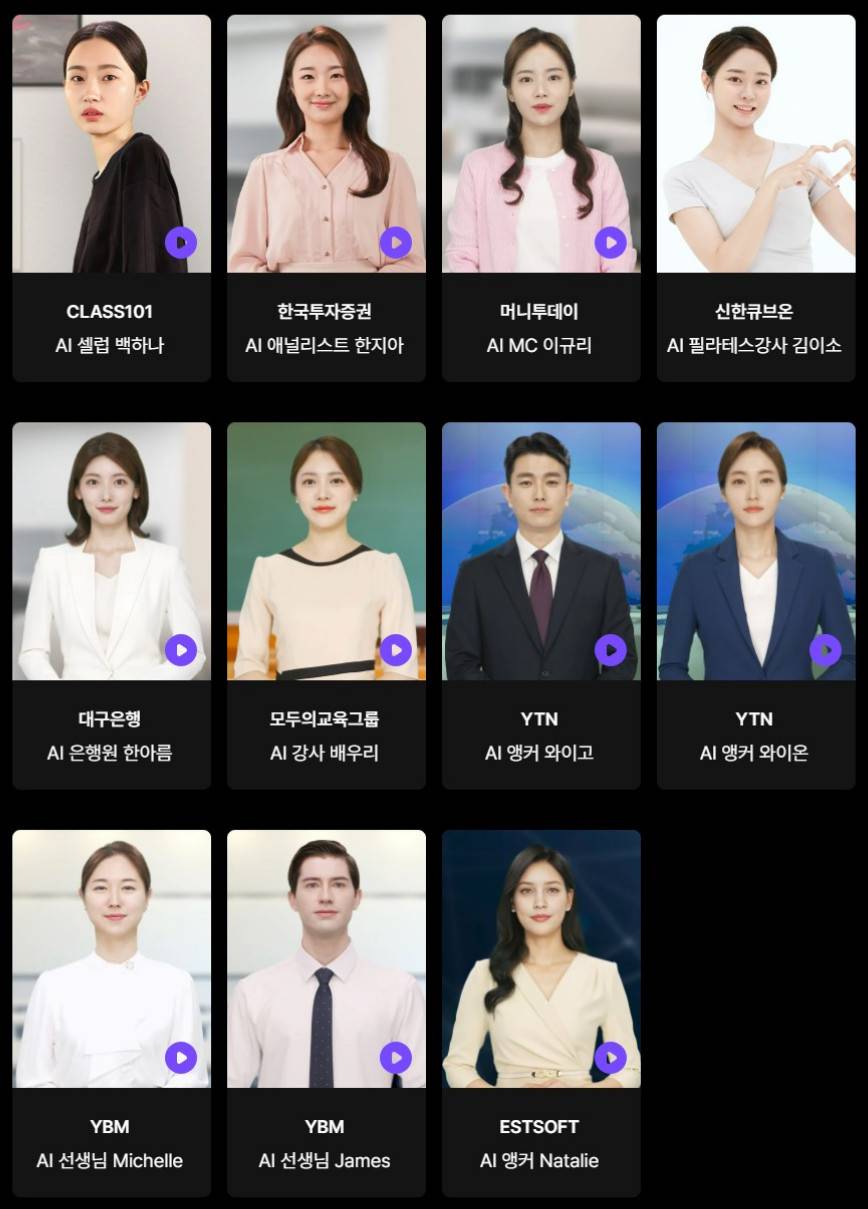Play YTN AI 앵커 와이온 clip
This screenshot has height=1209, width=868.
[825, 650]
